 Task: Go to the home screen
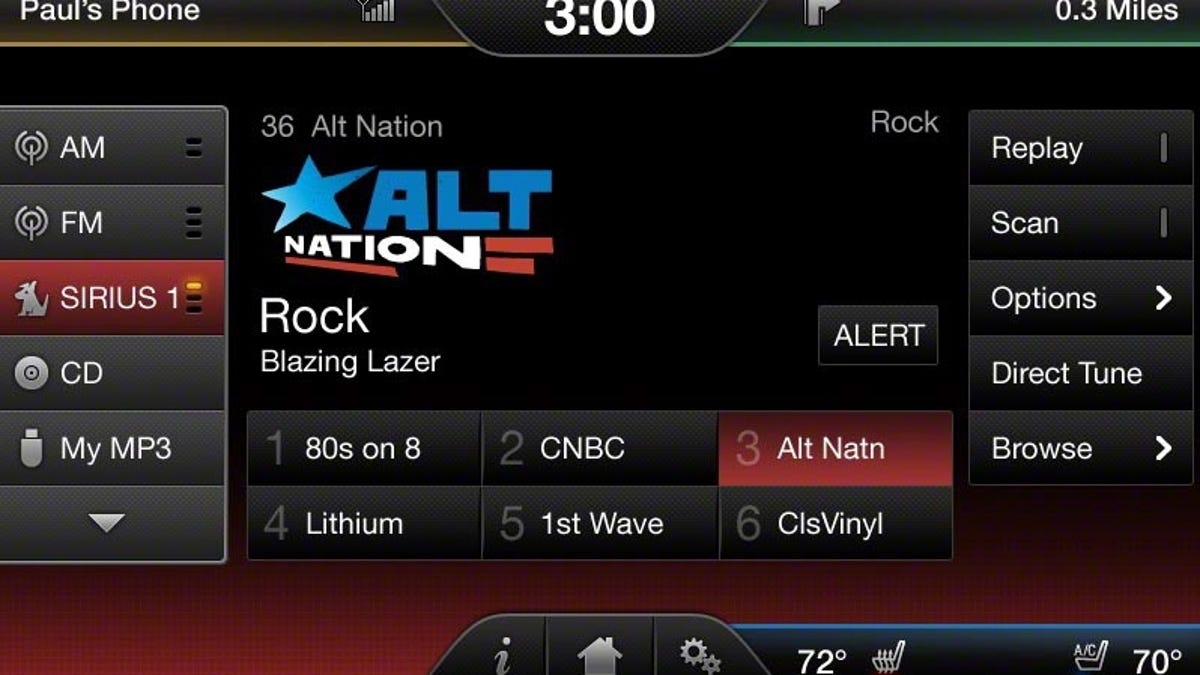600,655
